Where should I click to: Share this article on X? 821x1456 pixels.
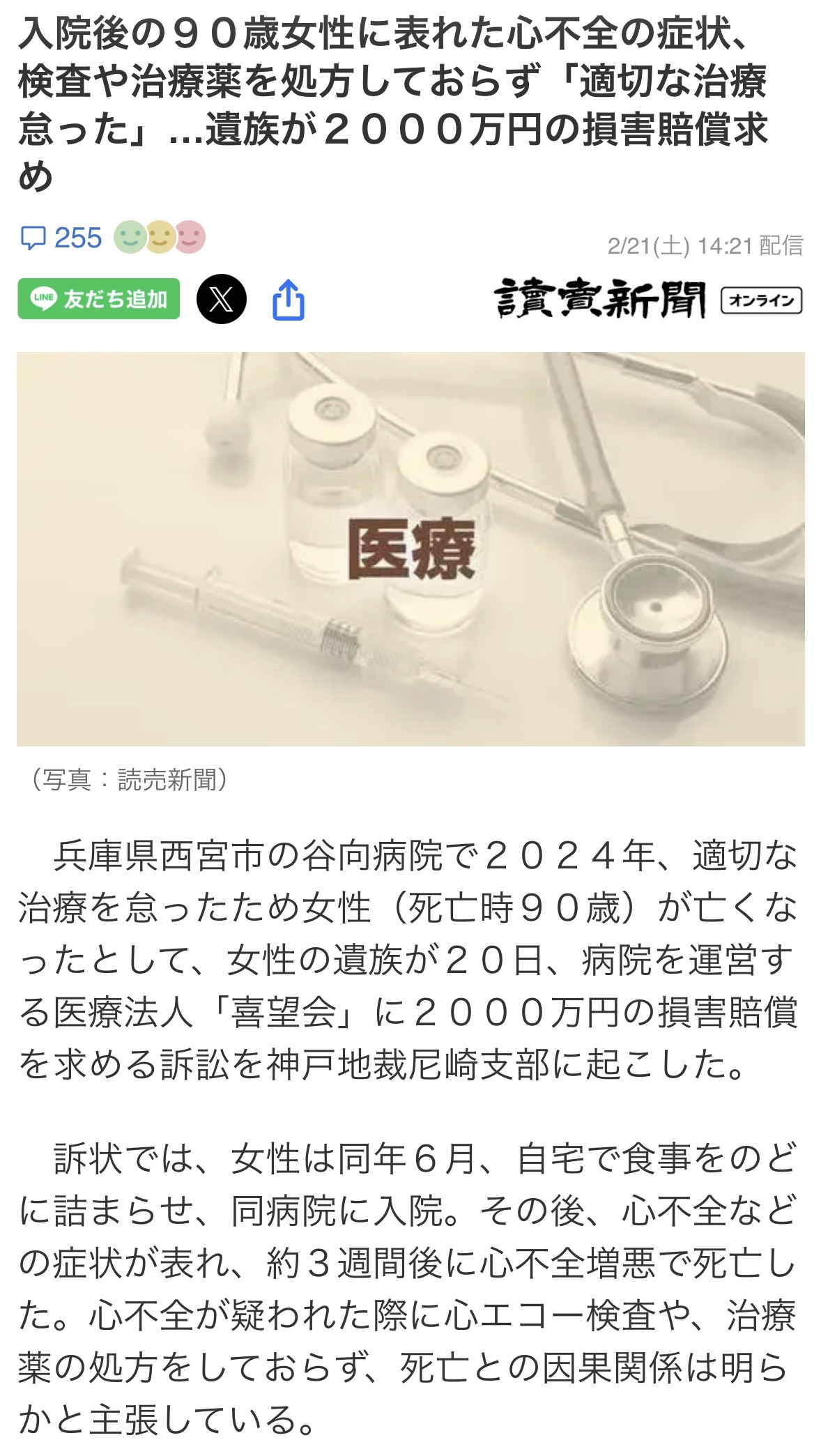click(x=222, y=299)
